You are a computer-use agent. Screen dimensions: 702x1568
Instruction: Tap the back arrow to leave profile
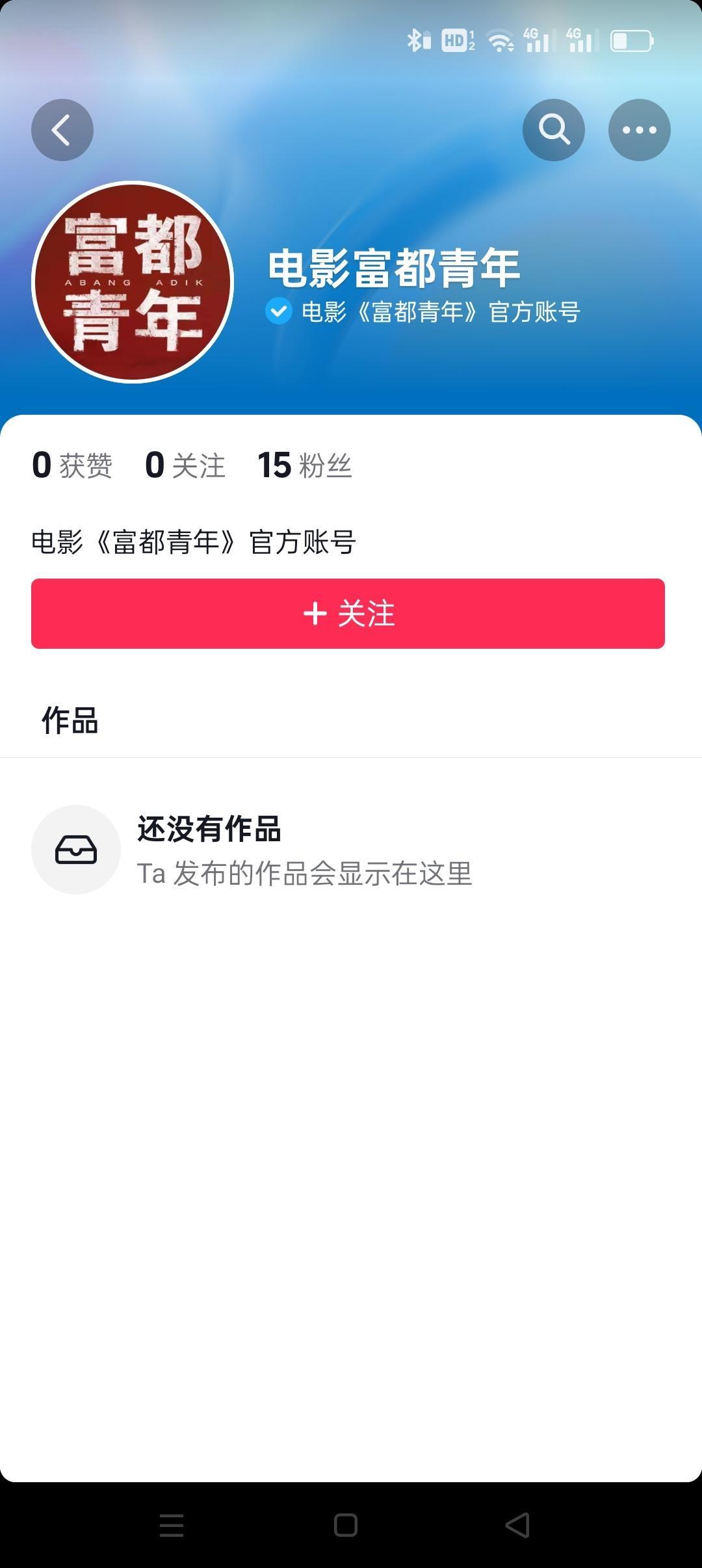click(62, 129)
